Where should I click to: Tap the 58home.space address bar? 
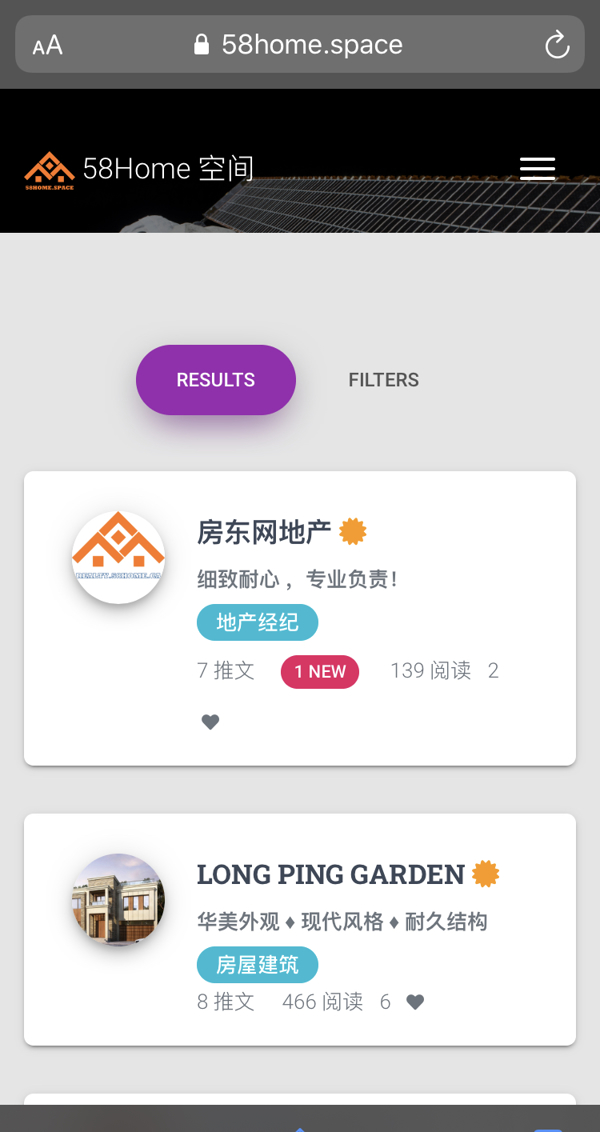pyautogui.click(x=300, y=45)
